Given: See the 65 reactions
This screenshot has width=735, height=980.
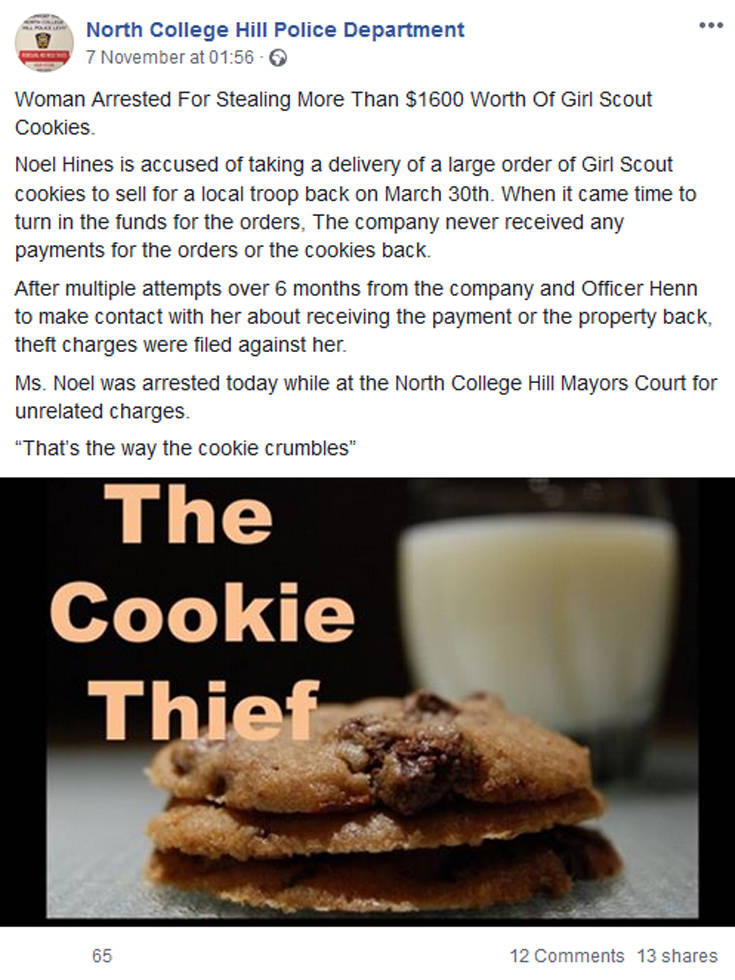Looking at the screenshot, I should click(x=101, y=956).
